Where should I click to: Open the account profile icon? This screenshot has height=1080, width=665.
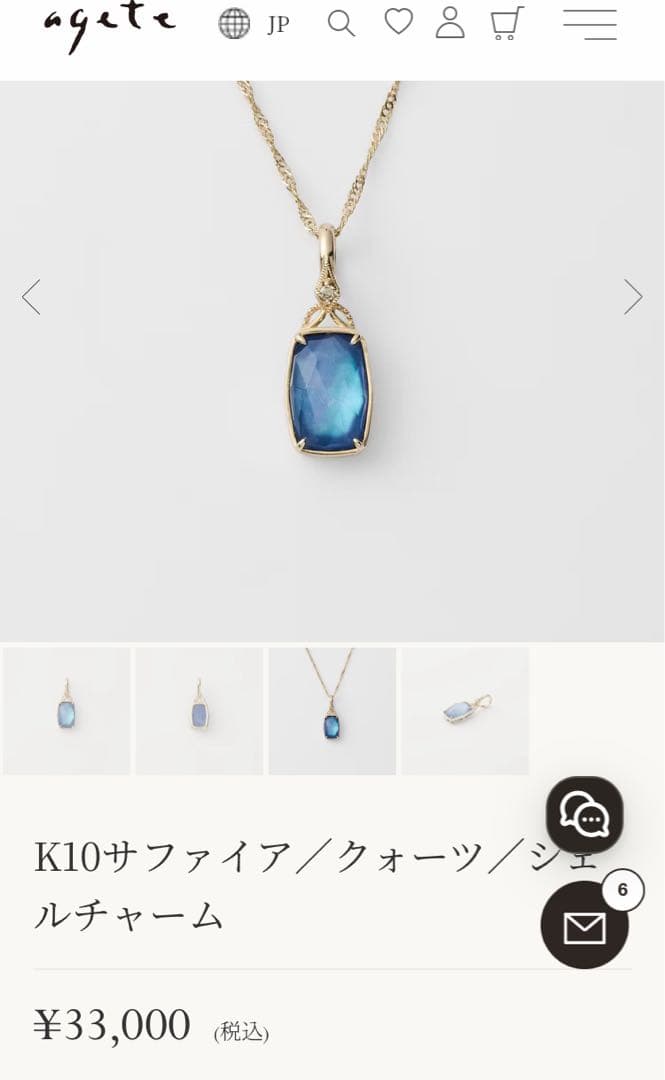pyautogui.click(x=450, y=22)
